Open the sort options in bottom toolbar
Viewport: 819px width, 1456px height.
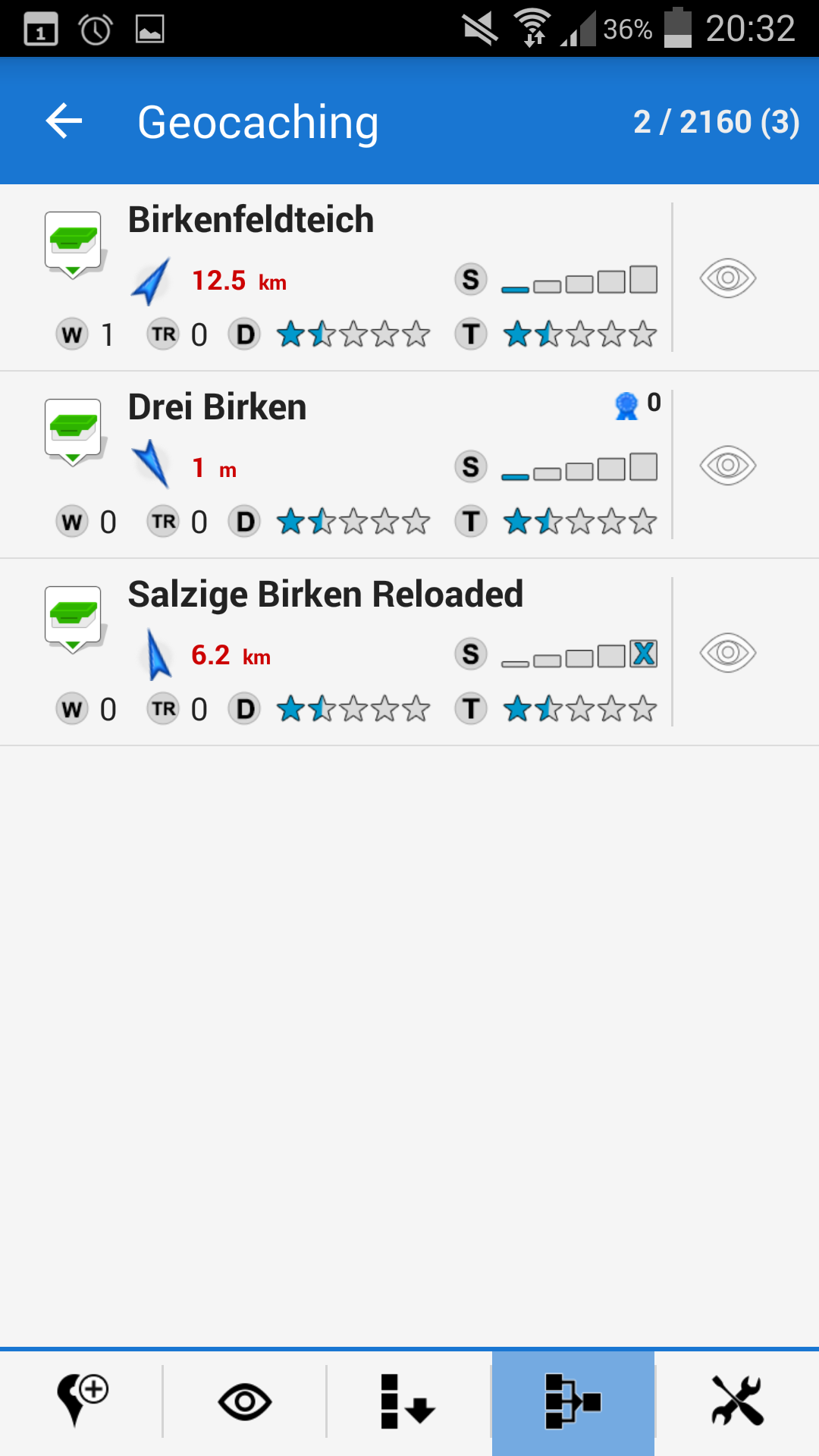pos(408,1401)
